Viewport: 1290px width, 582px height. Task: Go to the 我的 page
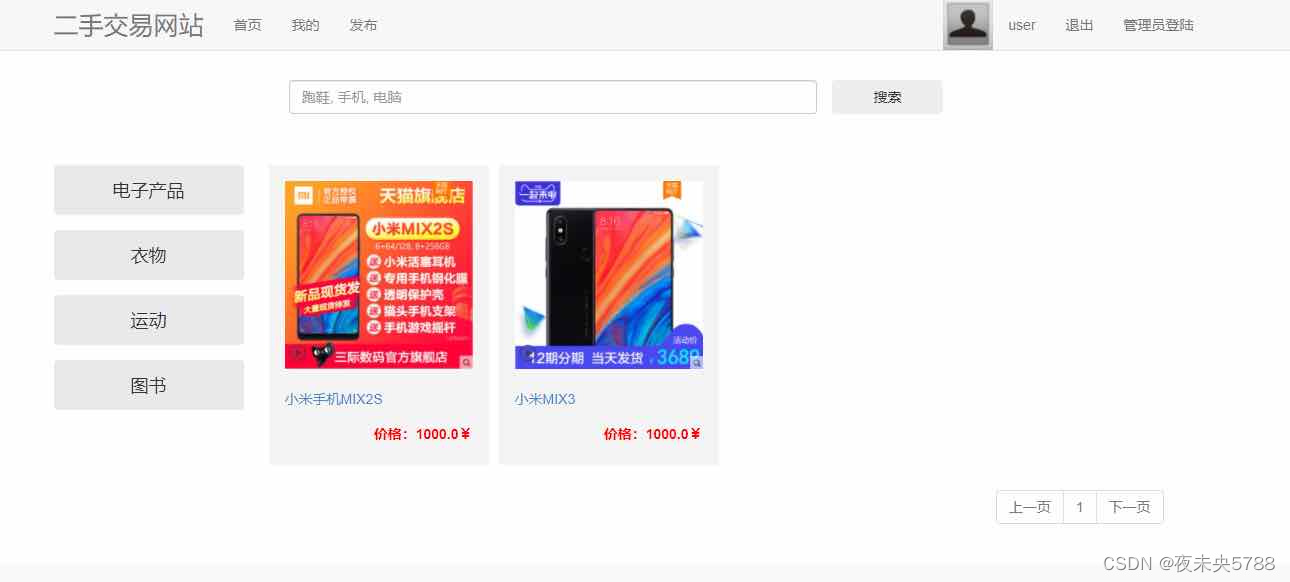click(305, 25)
